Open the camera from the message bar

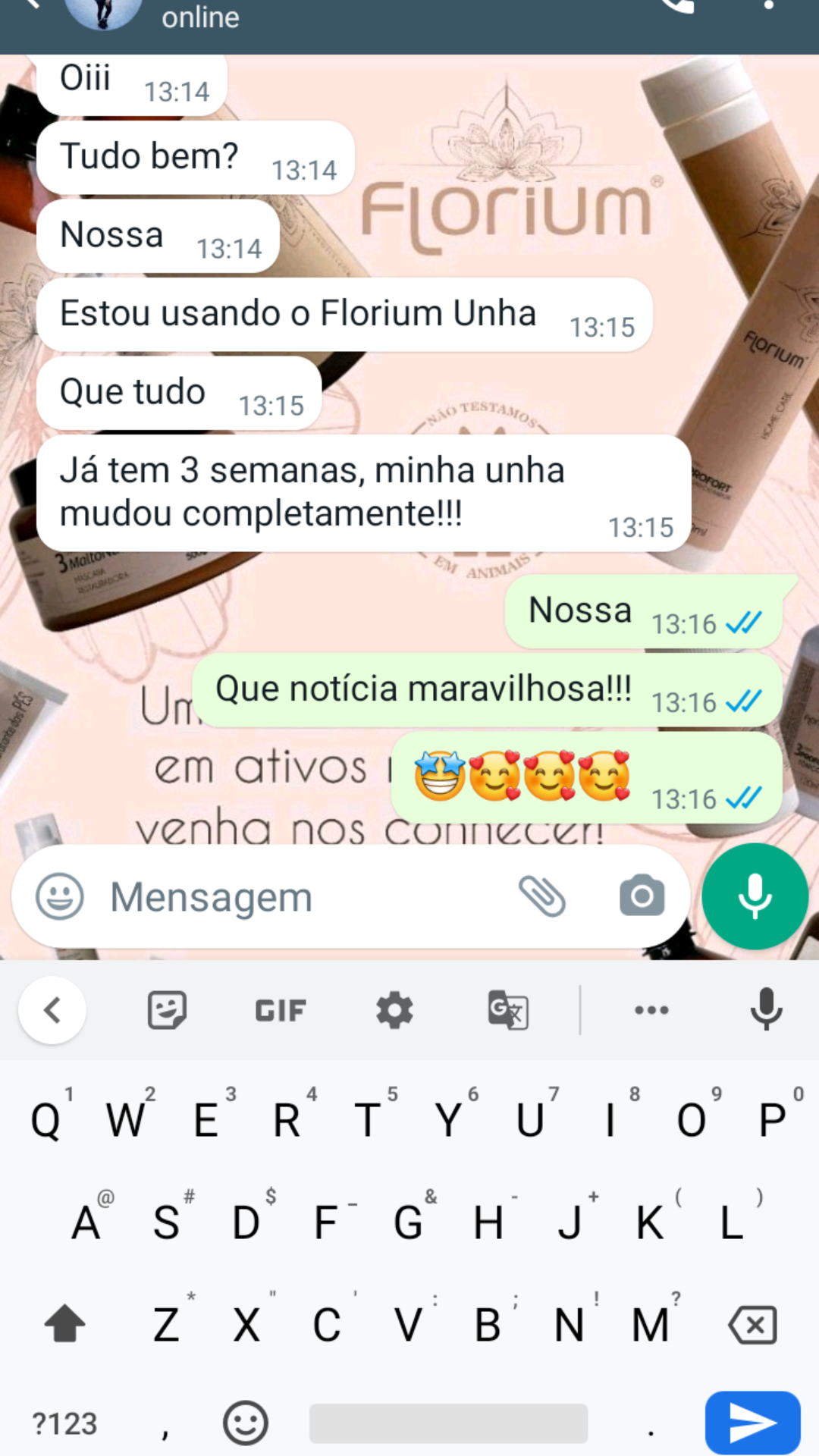click(x=642, y=896)
